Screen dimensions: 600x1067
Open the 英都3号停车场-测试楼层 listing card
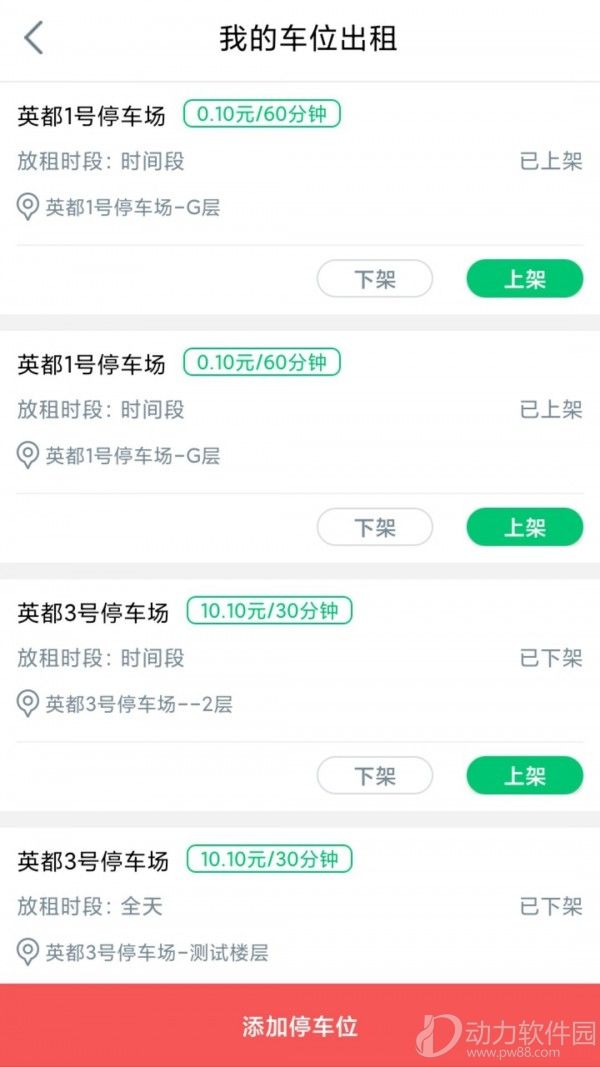click(x=300, y=906)
